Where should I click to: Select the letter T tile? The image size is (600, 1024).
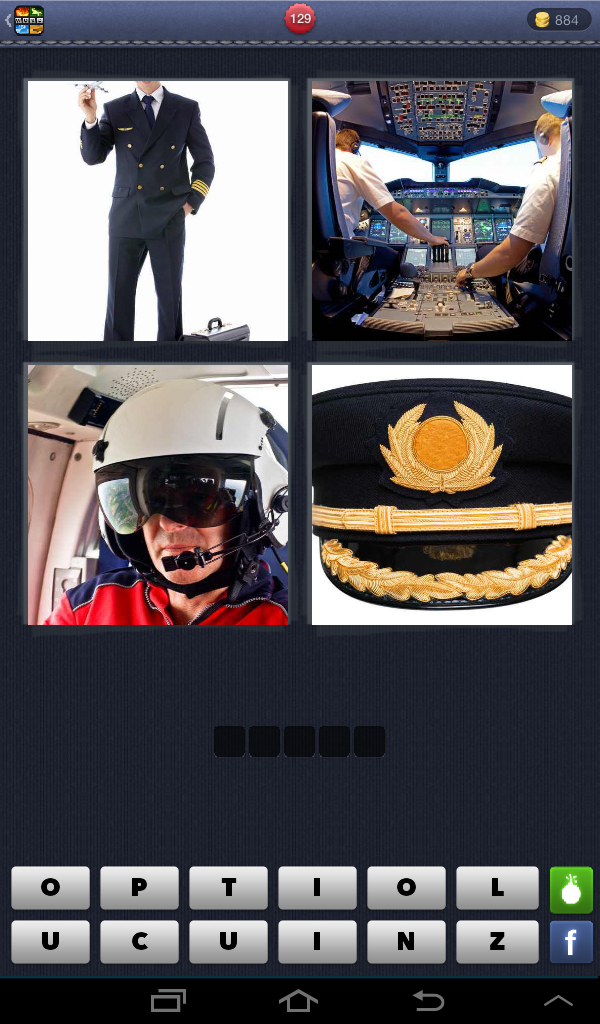[229, 888]
